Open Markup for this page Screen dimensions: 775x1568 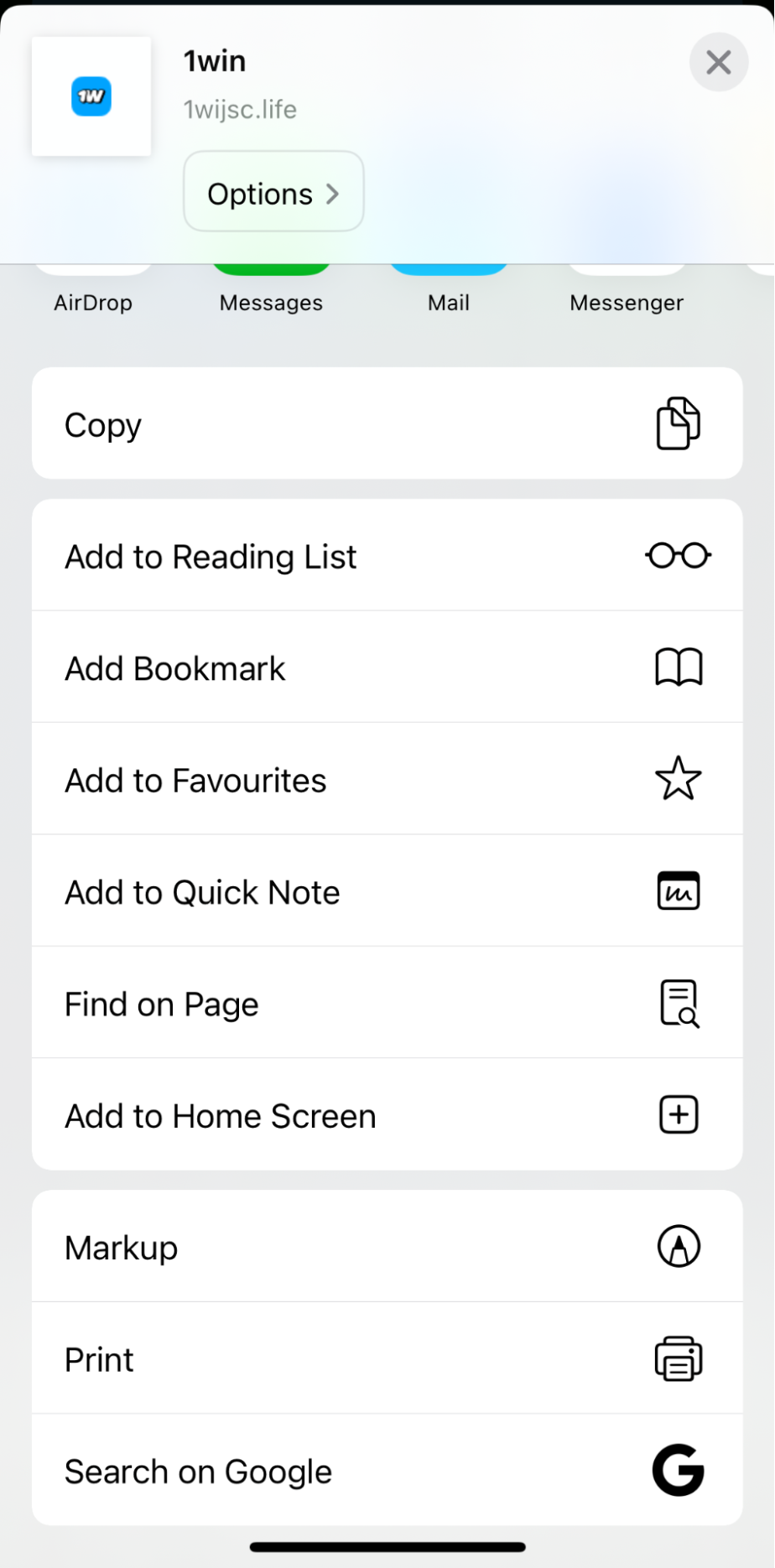pyautogui.click(x=387, y=1247)
